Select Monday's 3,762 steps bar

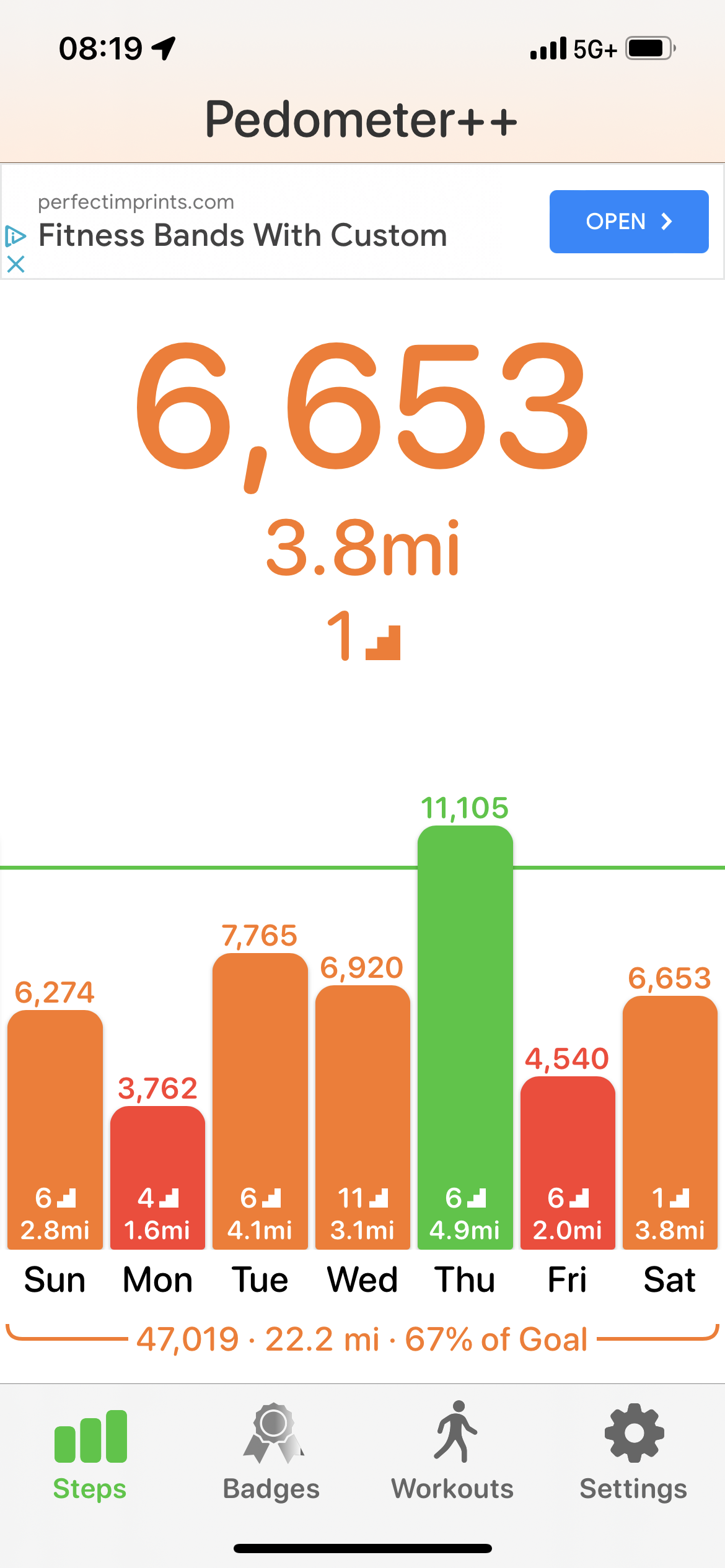[x=157, y=1177]
